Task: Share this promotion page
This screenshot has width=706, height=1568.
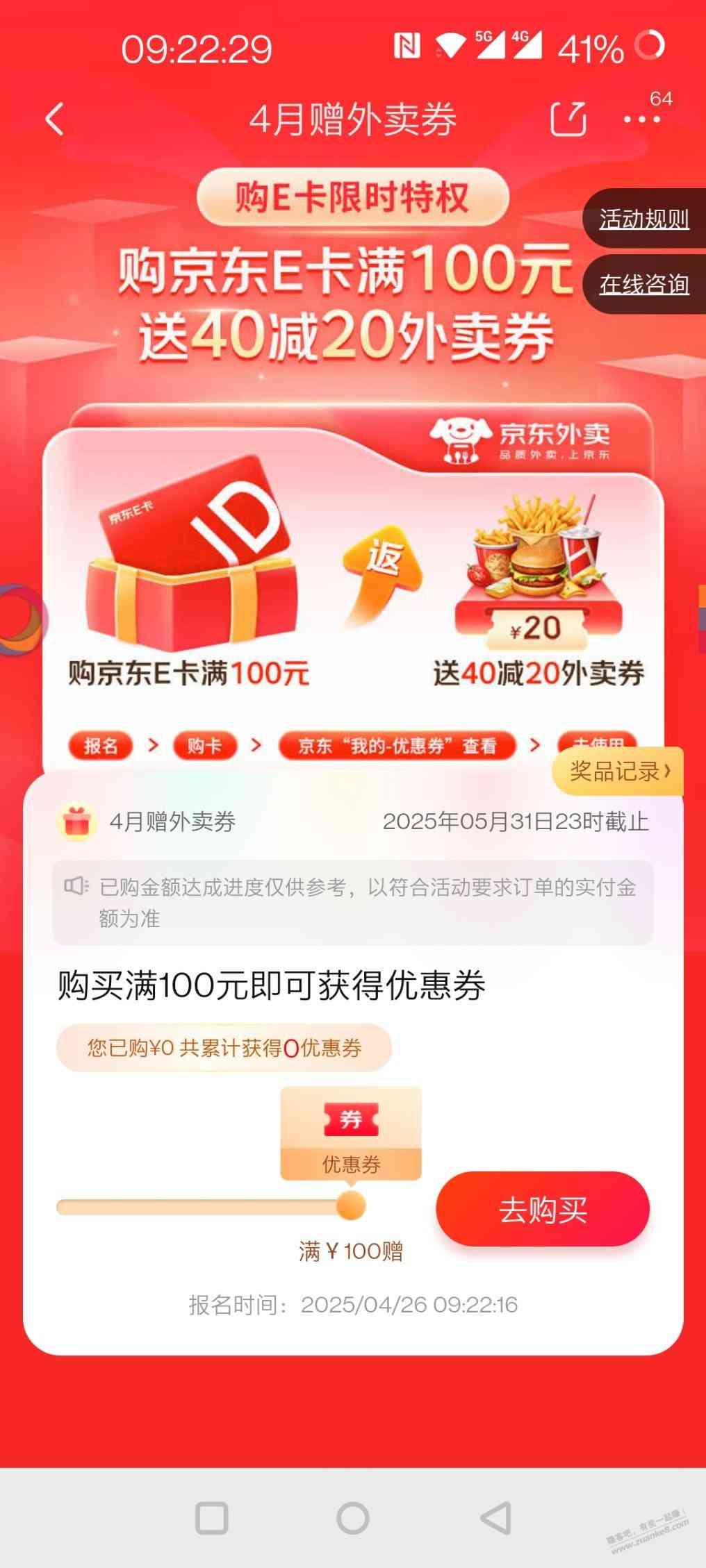Action: pyautogui.click(x=568, y=119)
